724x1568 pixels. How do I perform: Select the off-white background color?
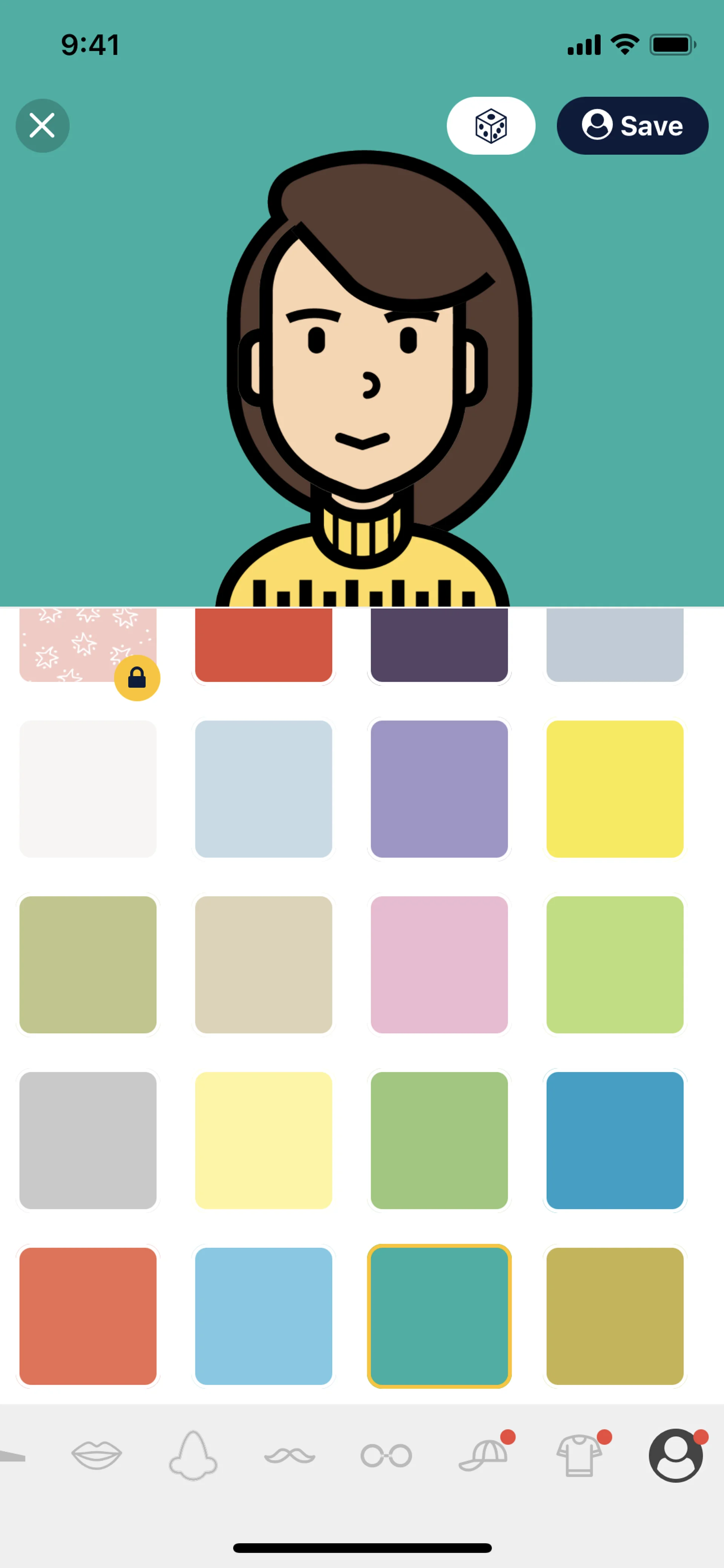pyautogui.click(x=87, y=789)
